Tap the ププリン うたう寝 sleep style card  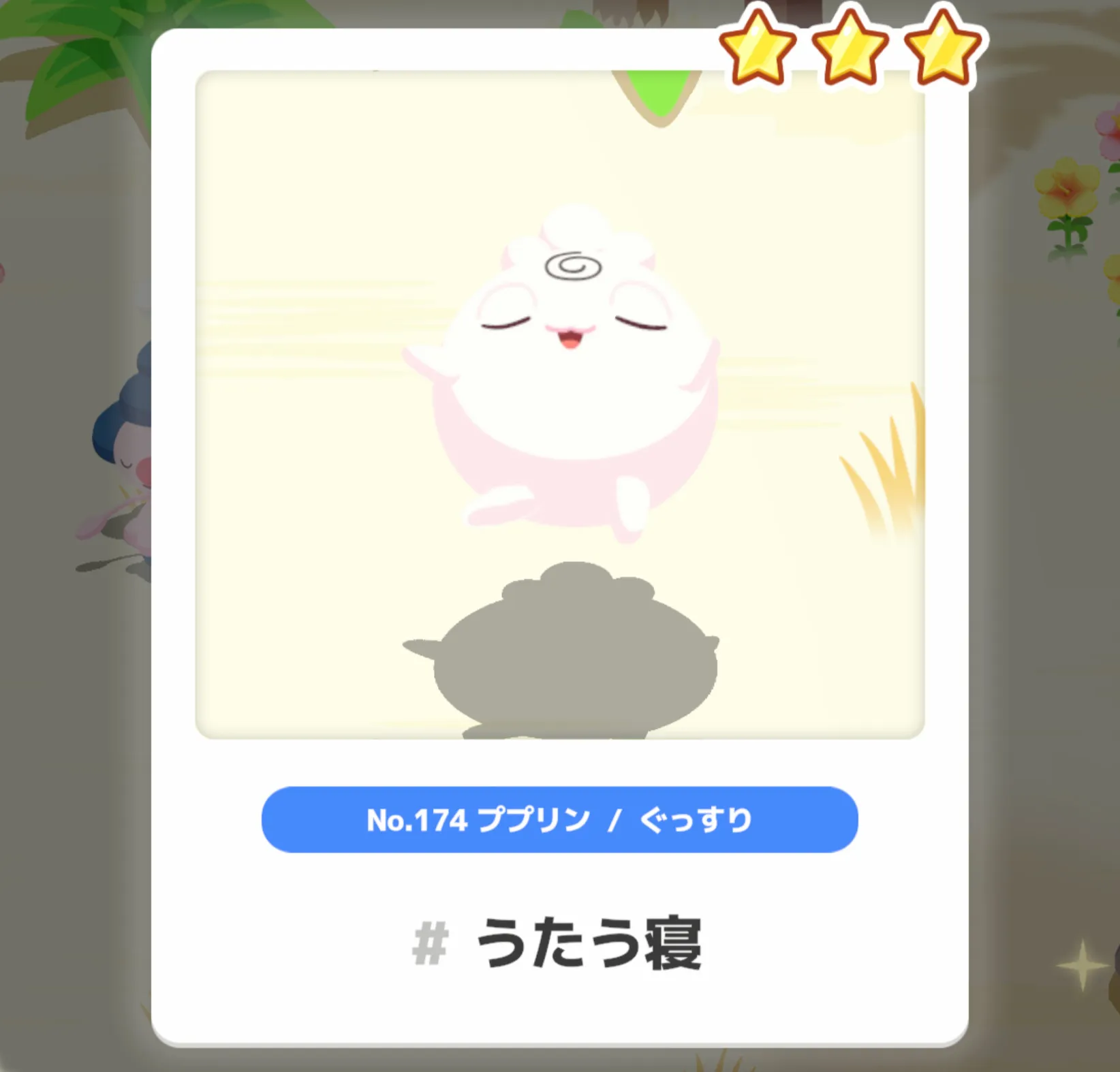pyautogui.click(x=559, y=538)
